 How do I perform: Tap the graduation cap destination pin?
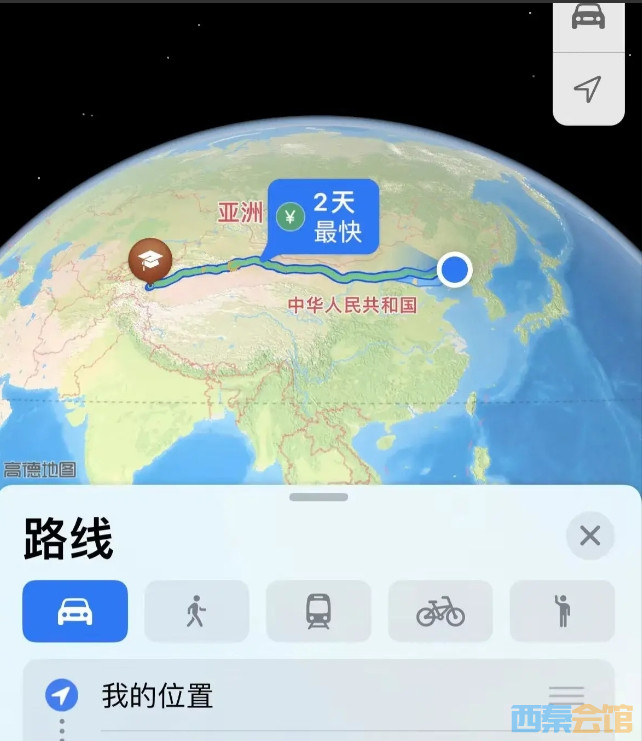click(149, 261)
